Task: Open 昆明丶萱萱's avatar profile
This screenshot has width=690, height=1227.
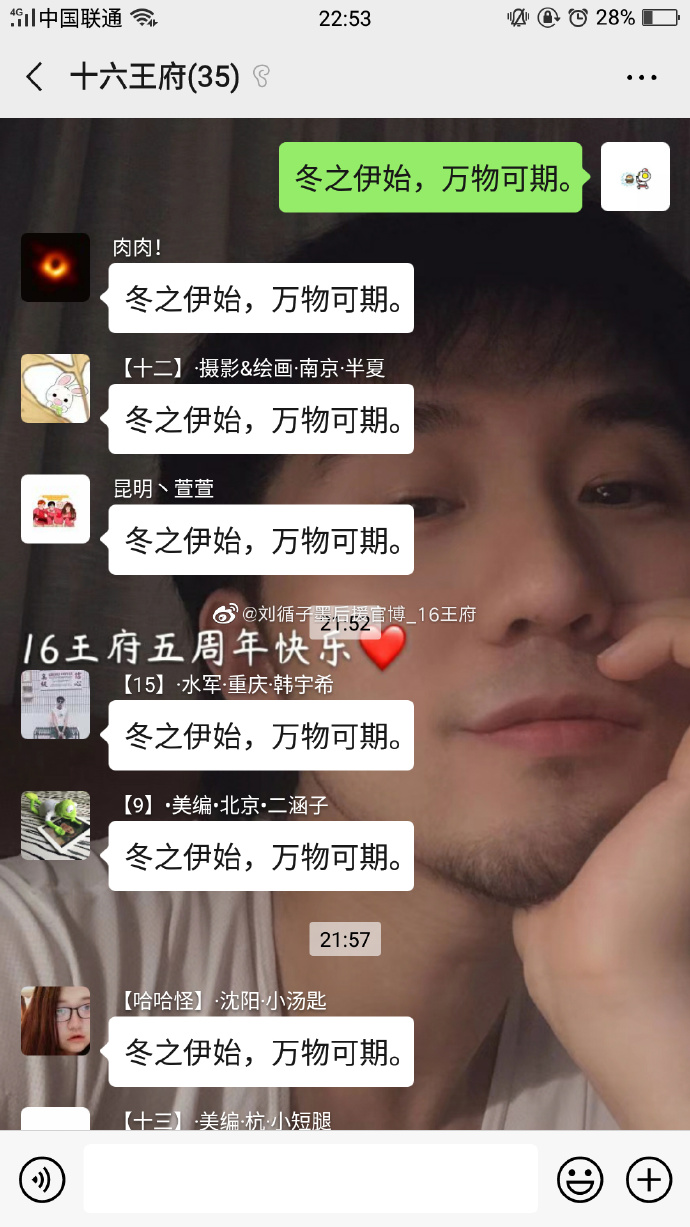Action: [55, 509]
